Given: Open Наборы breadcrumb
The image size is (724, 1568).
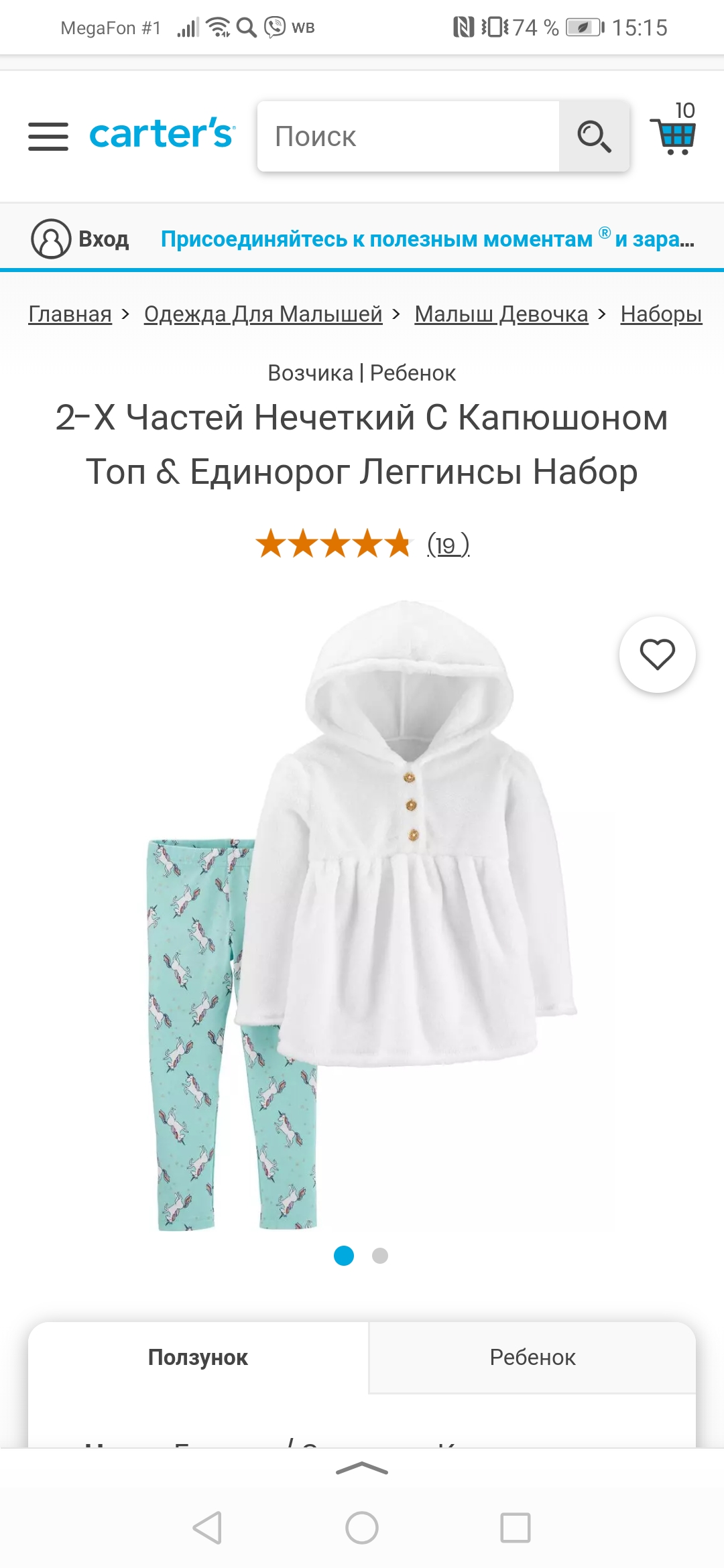Looking at the screenshot, I should [x=661, y=314].
